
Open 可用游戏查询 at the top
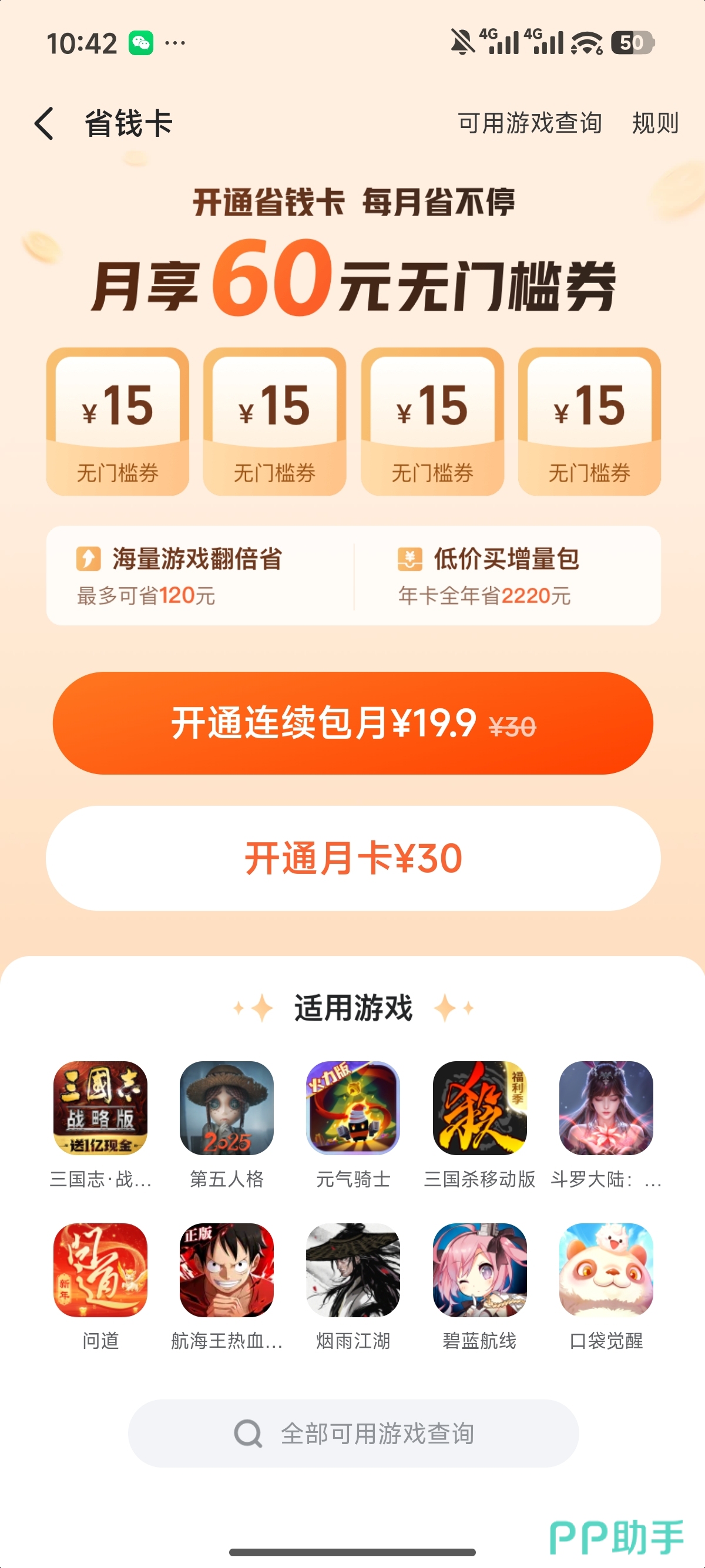coord(530,123)
